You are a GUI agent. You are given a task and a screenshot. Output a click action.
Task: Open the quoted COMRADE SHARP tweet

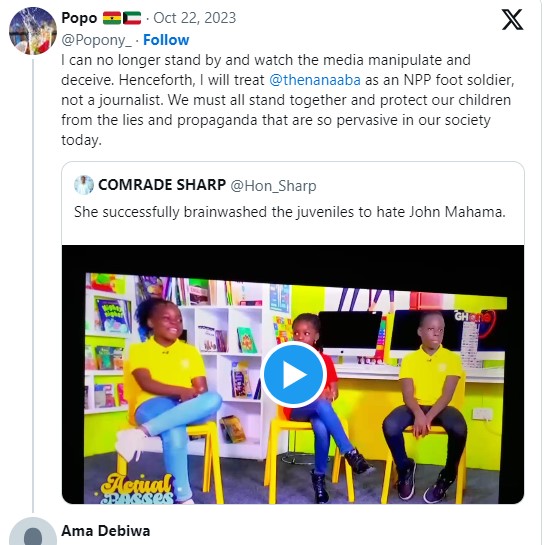pos(293,203)
